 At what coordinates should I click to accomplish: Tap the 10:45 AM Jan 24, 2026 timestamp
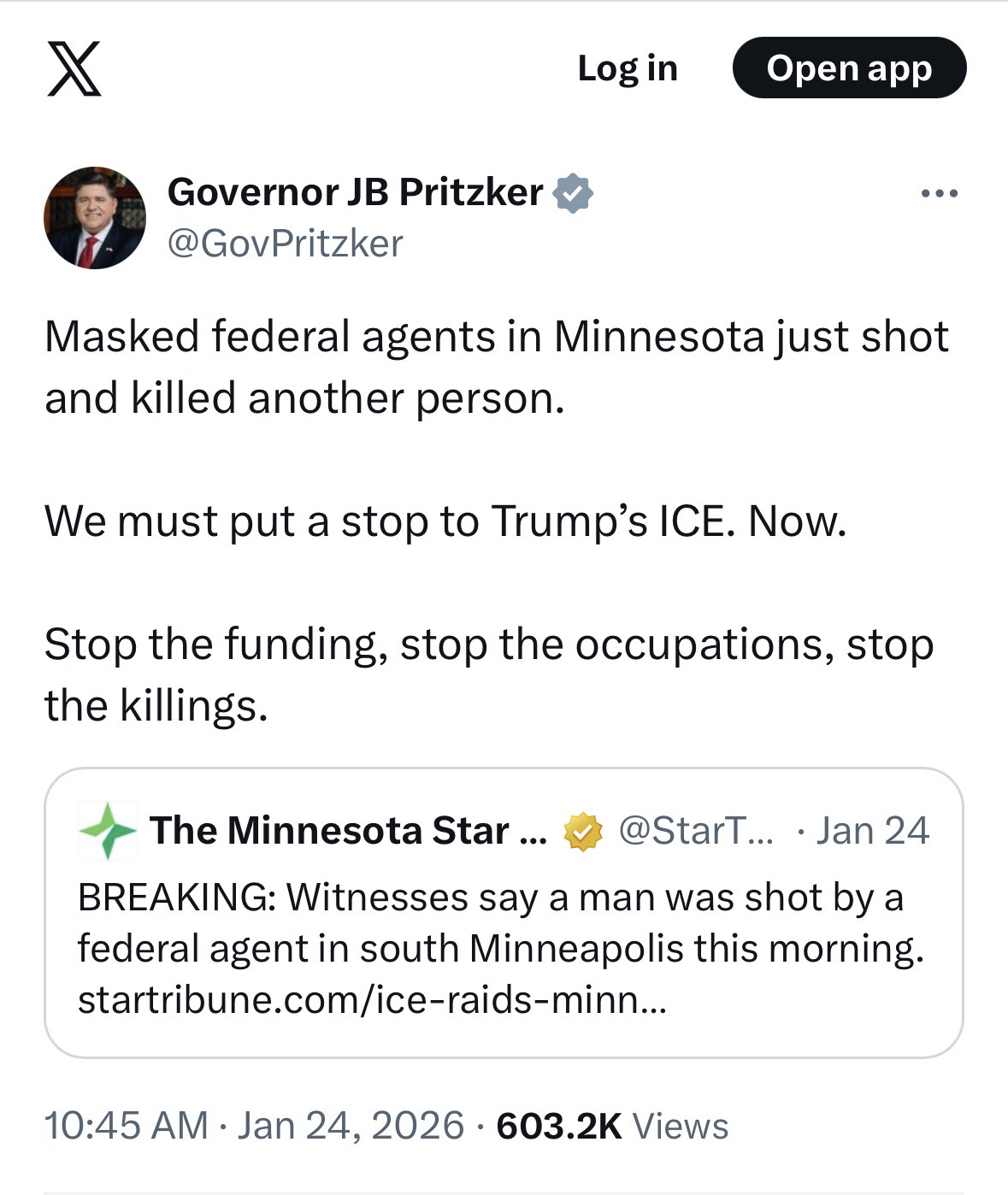click(253, 1125)
